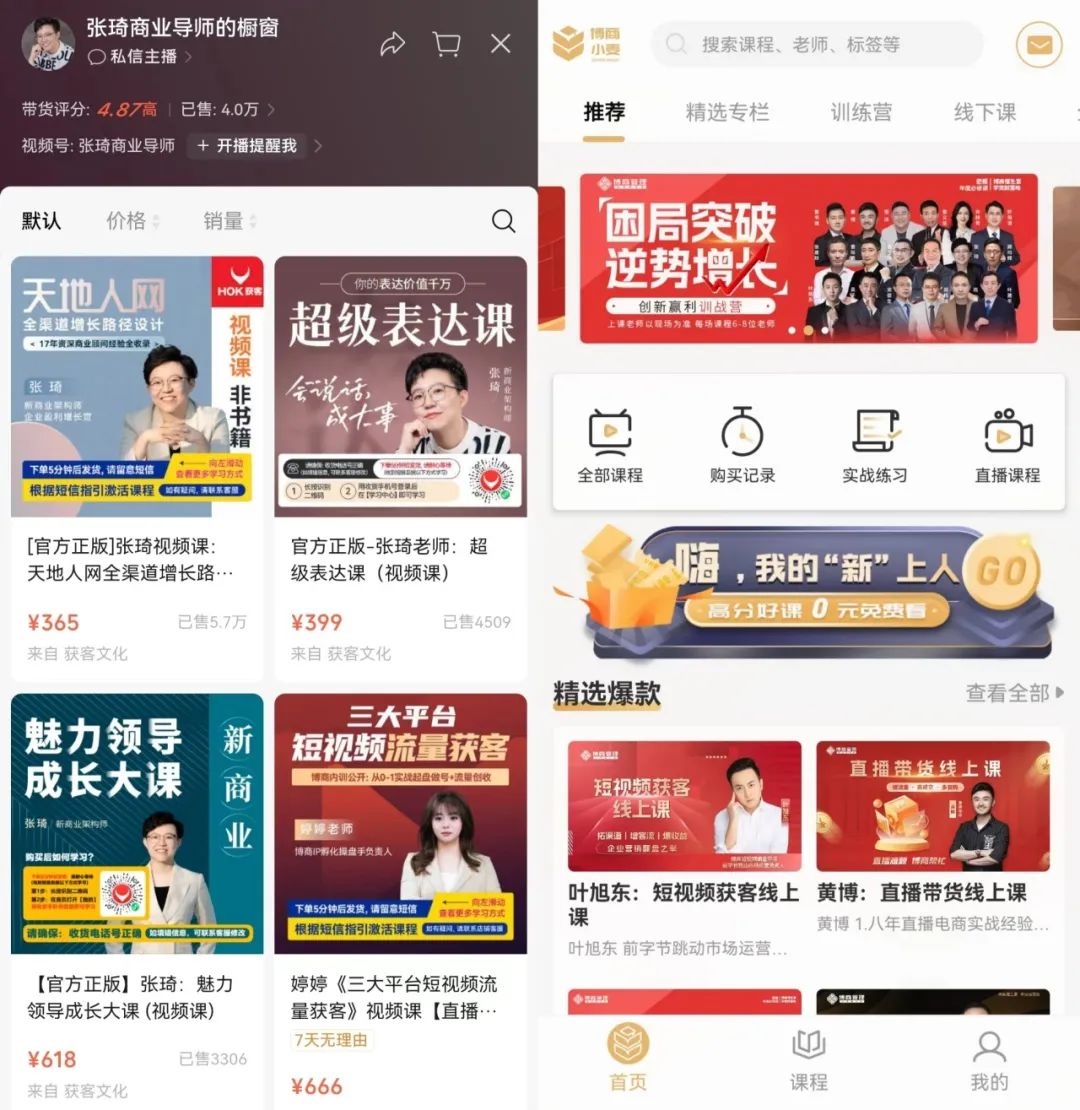
Task: Select the 默认 sorting tab
Action: pos(40,220)
